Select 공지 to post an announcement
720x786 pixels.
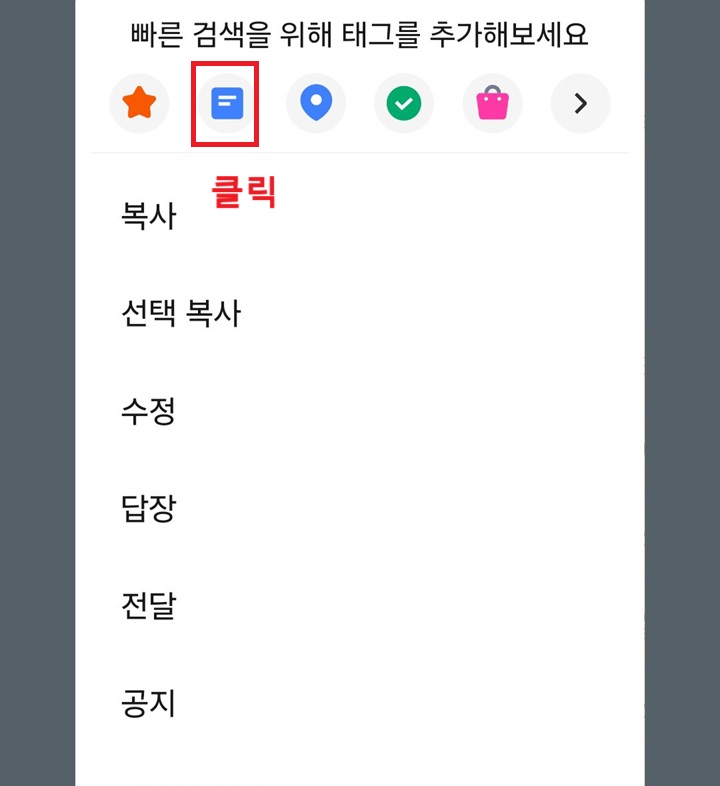[x=148, y=703]
